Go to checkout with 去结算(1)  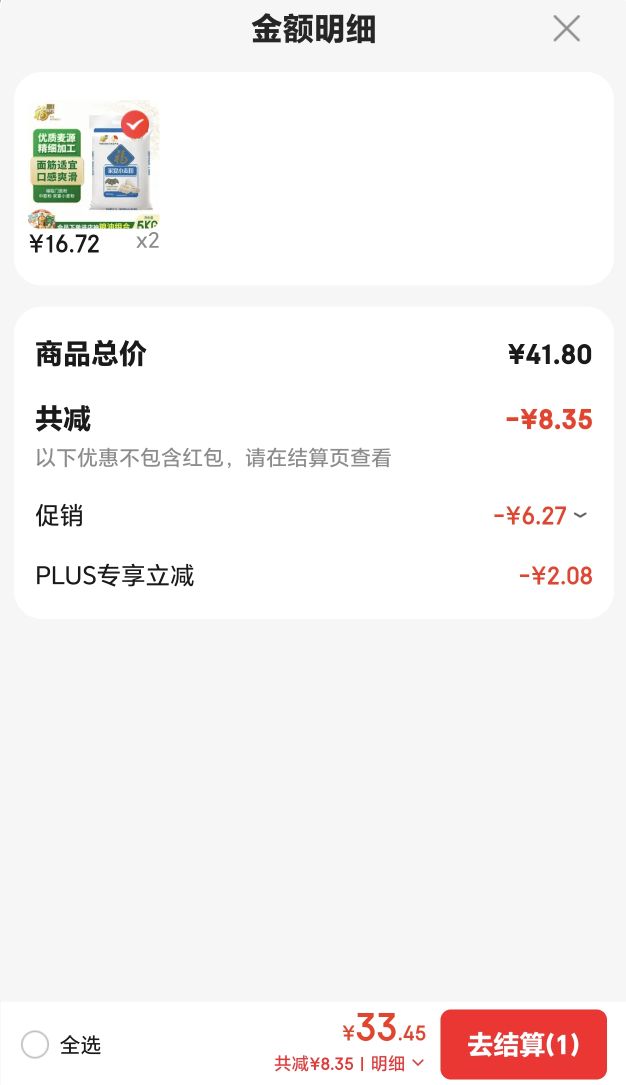pos(524,1044)
